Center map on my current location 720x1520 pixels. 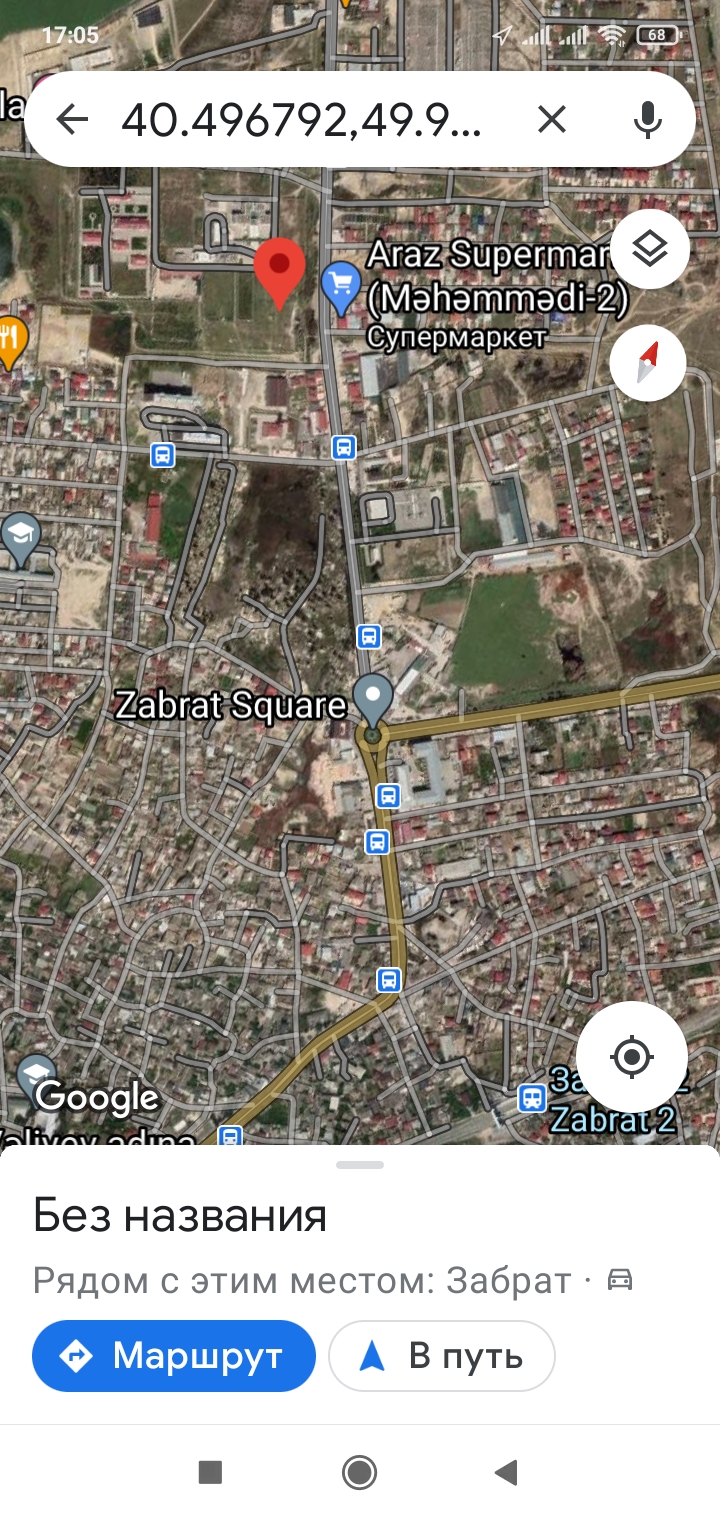[x=632, y=1056]
